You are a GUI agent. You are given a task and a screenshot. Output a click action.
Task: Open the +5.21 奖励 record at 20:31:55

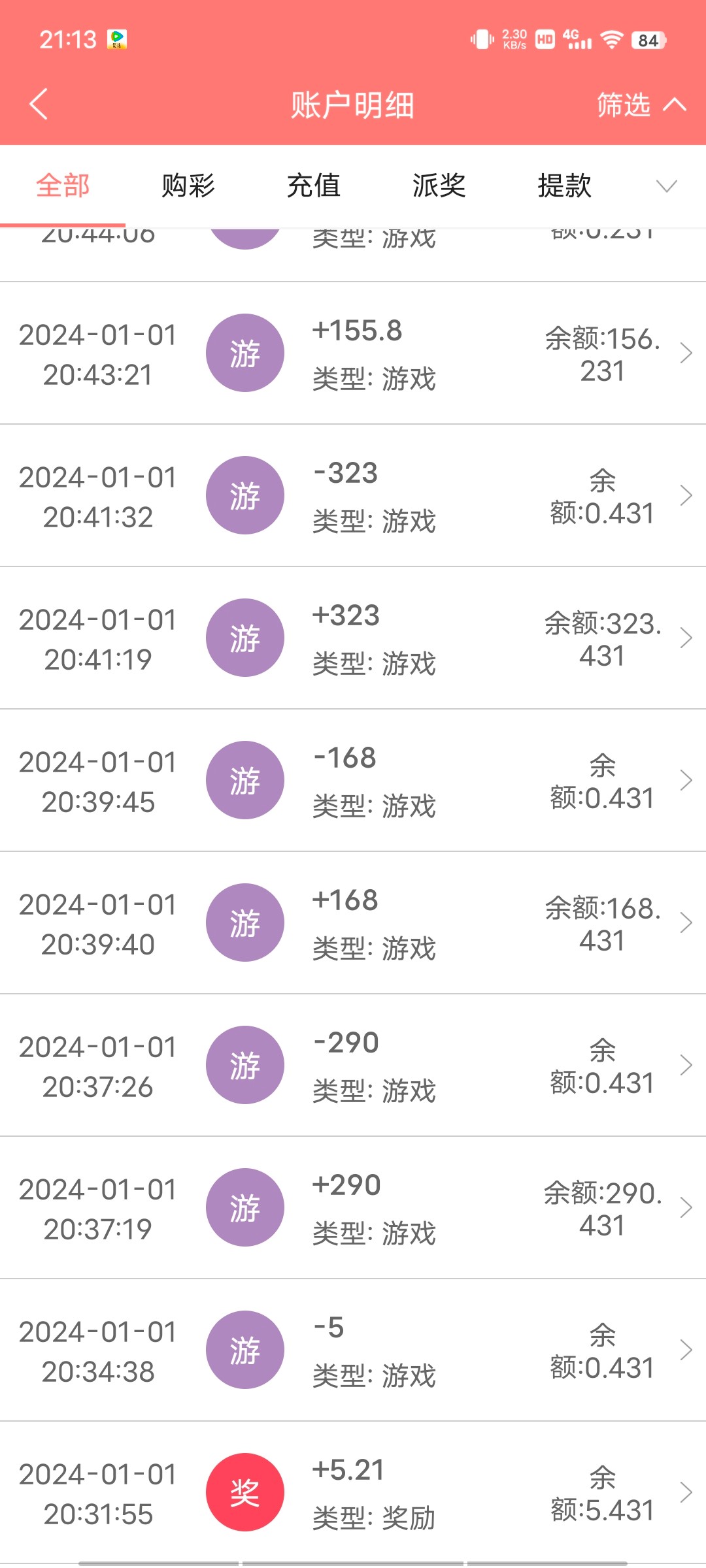coord(353,1493)
